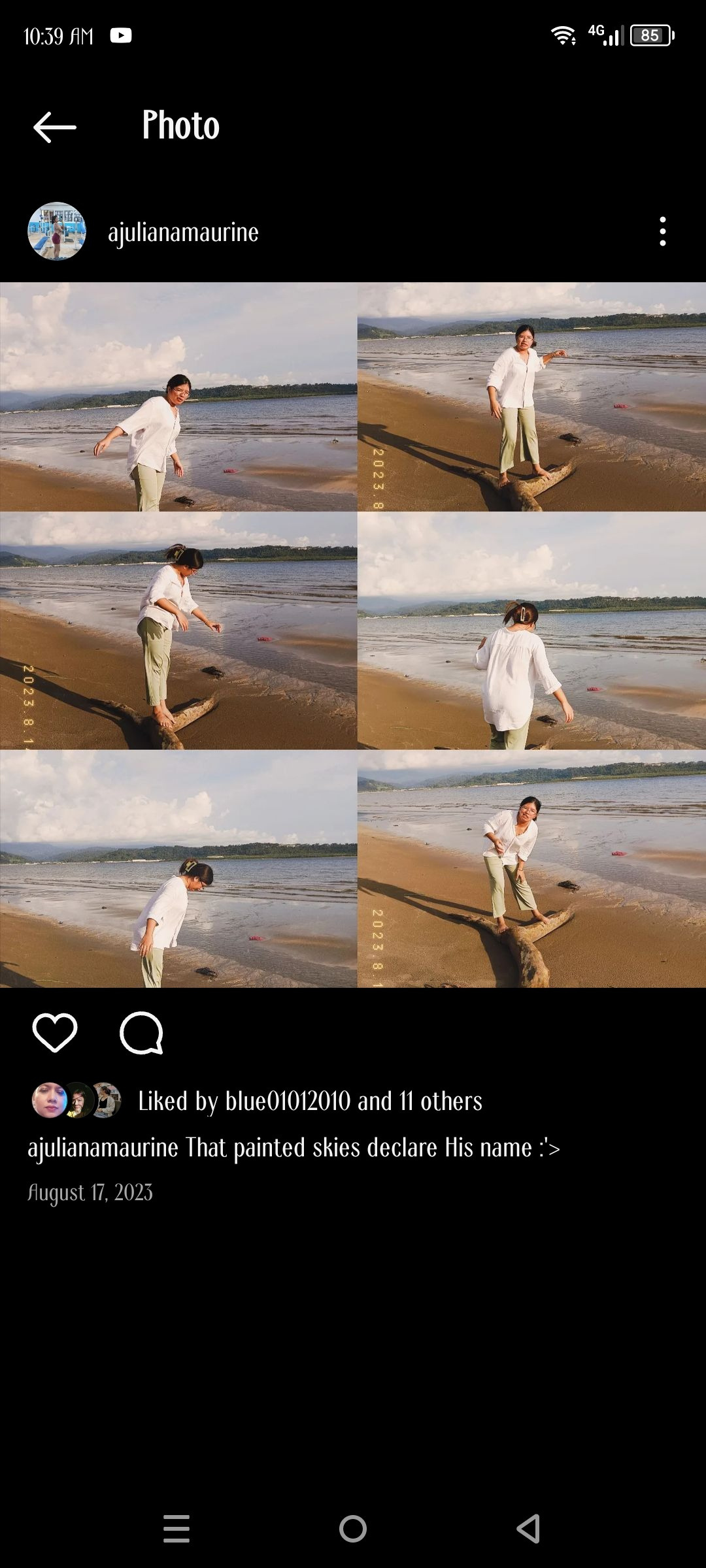Tap the system home button
Image resolution: width=706 pixels, height=1568 pixels.
353,1529
